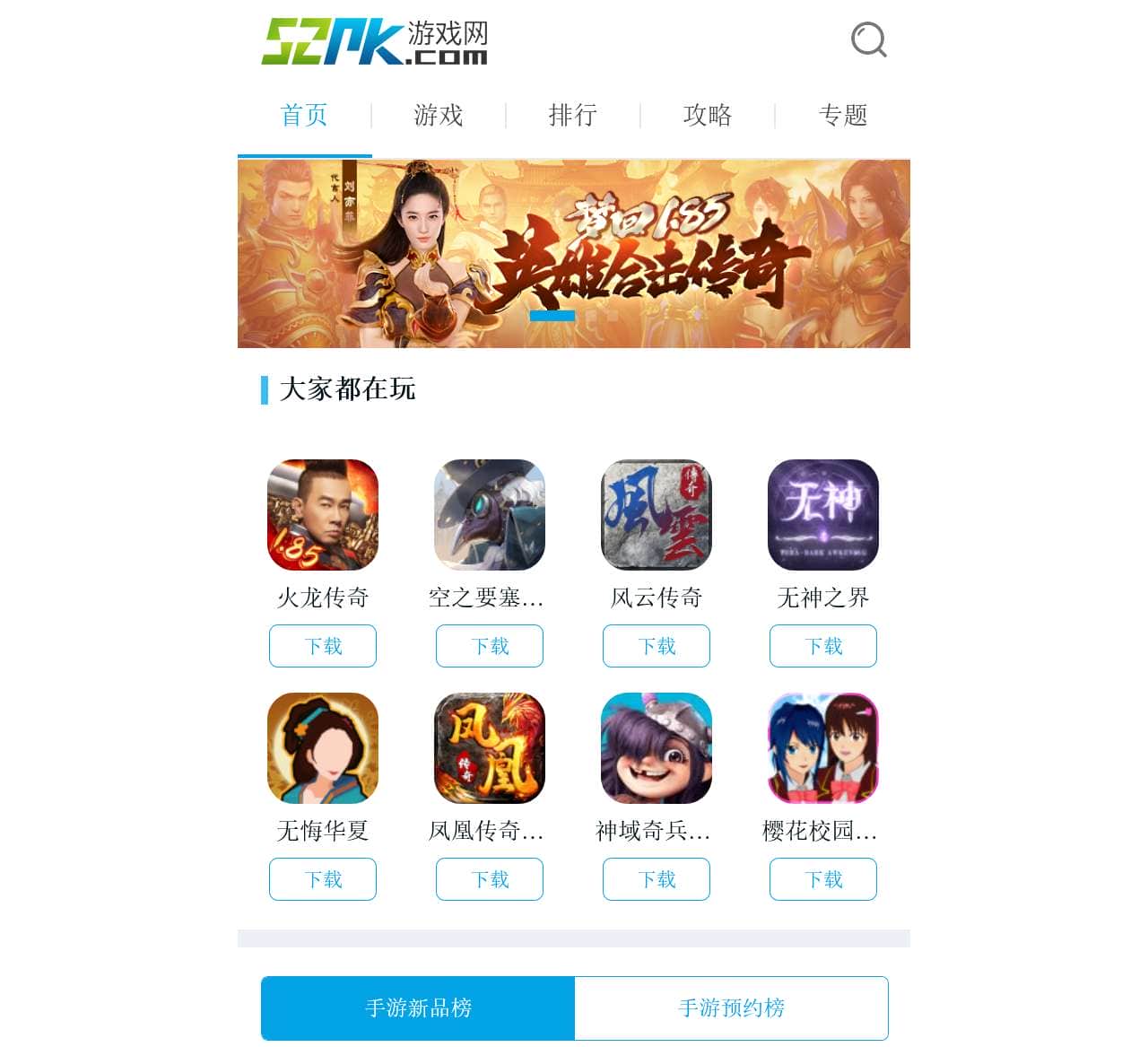
Task: Select the 手游新品榜 segment
Action: 418,1008
